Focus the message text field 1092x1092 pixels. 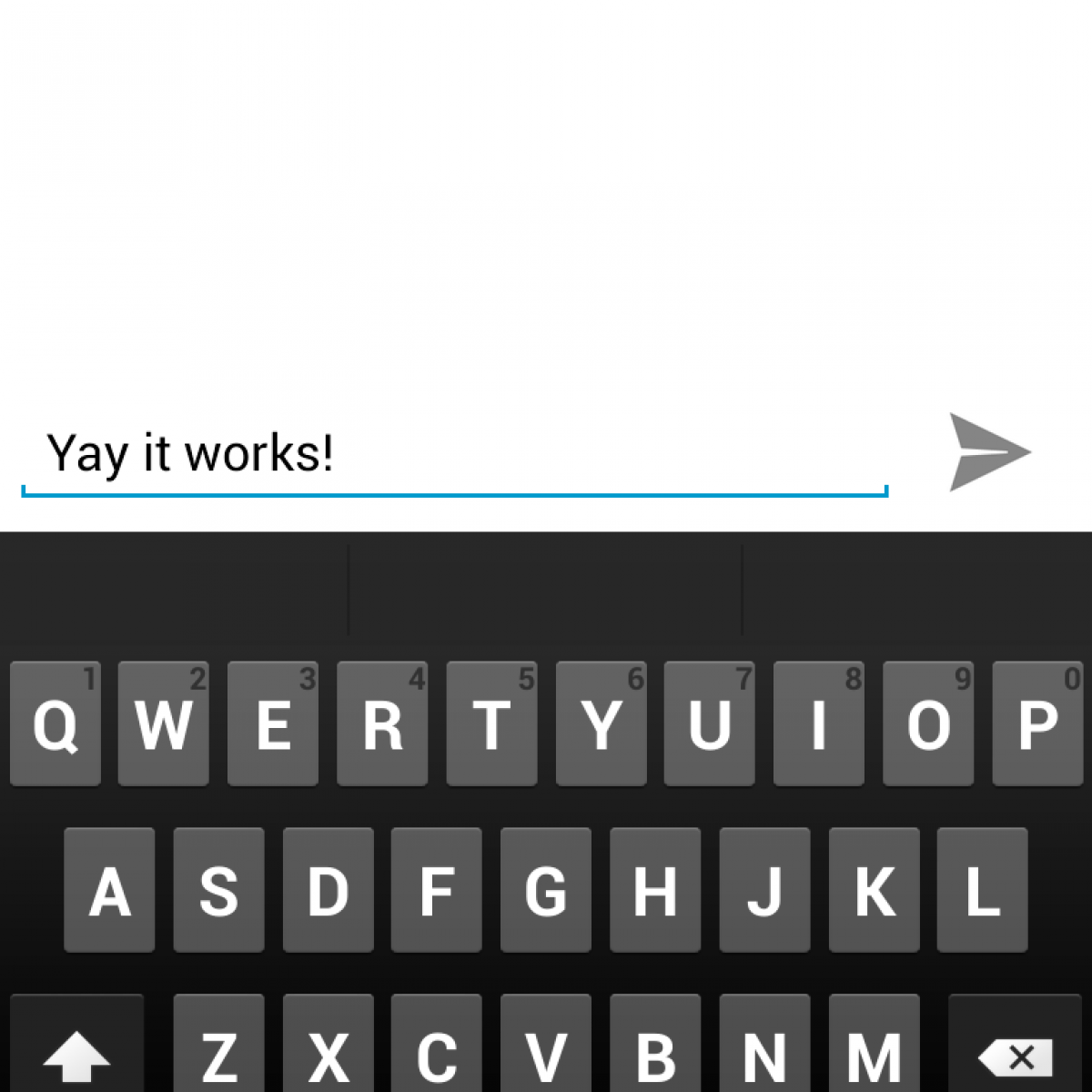tap(455, 453)
